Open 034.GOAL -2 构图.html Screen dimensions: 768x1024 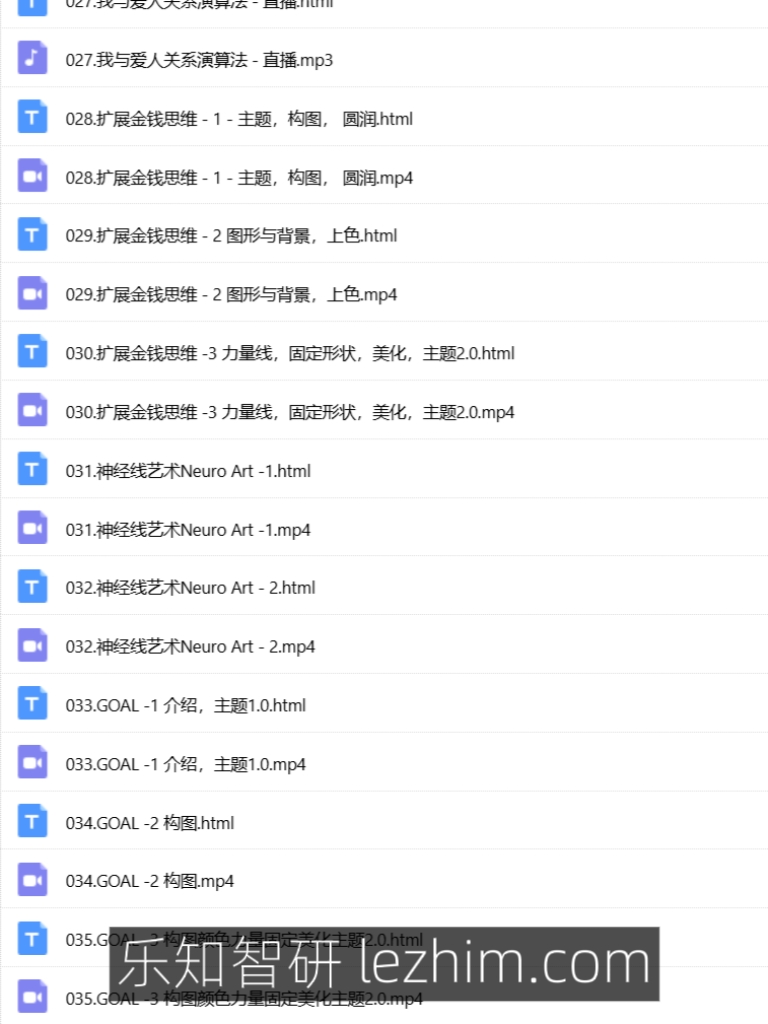point(149,824)
